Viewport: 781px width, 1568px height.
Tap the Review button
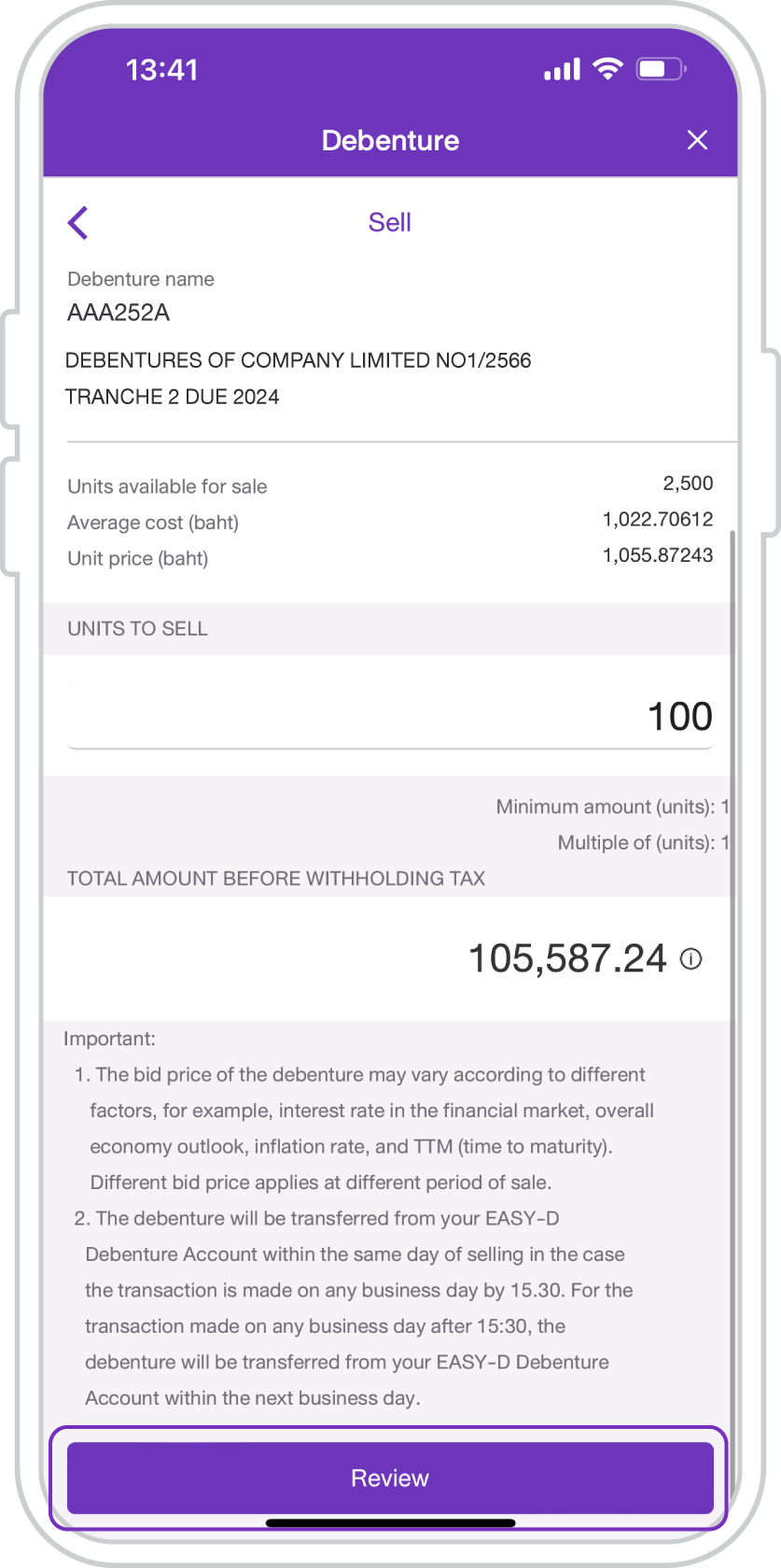390,1478
